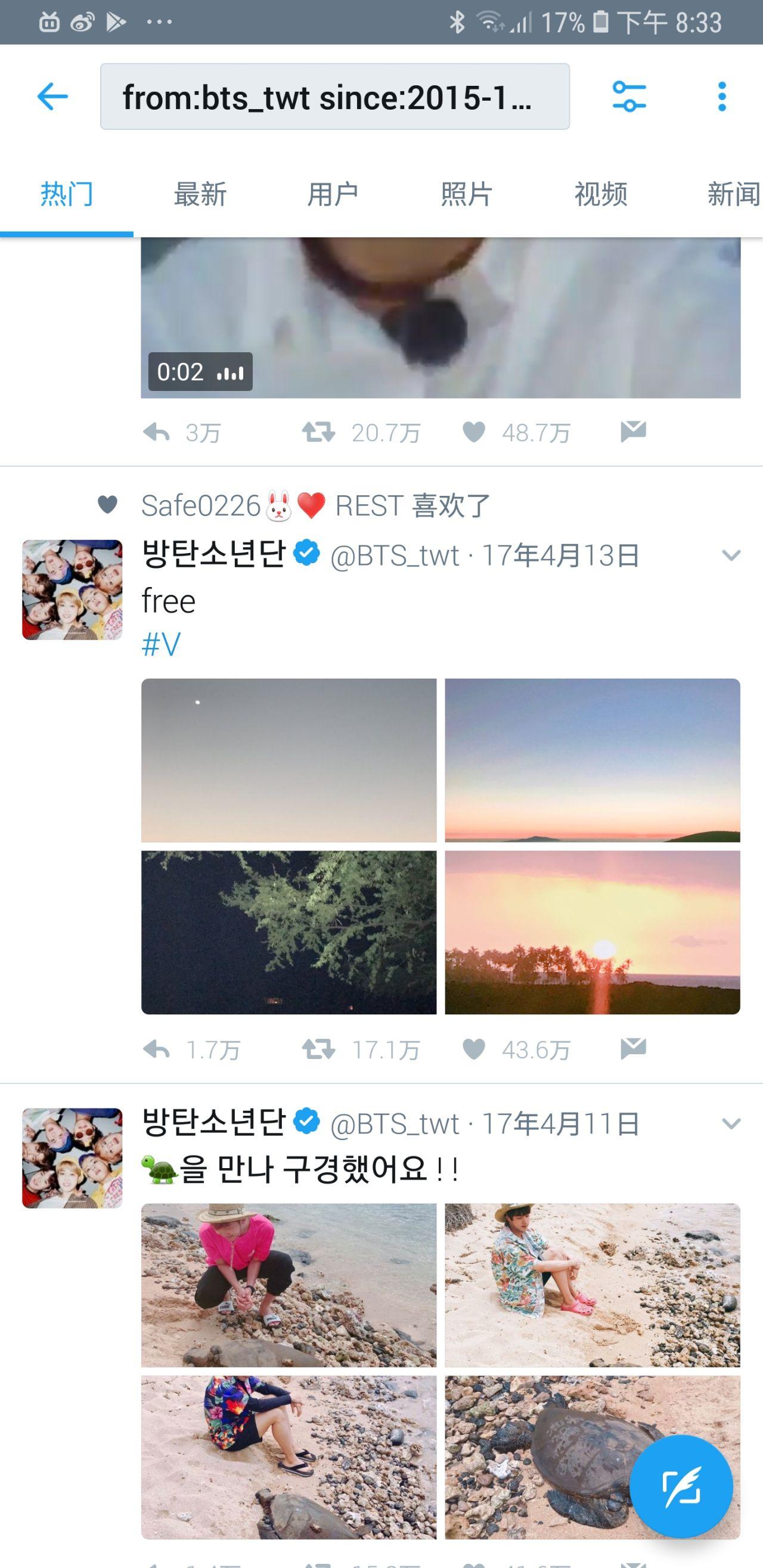
Task: Like the tweet with 48.7万 likes
Action: click(474, 432)
